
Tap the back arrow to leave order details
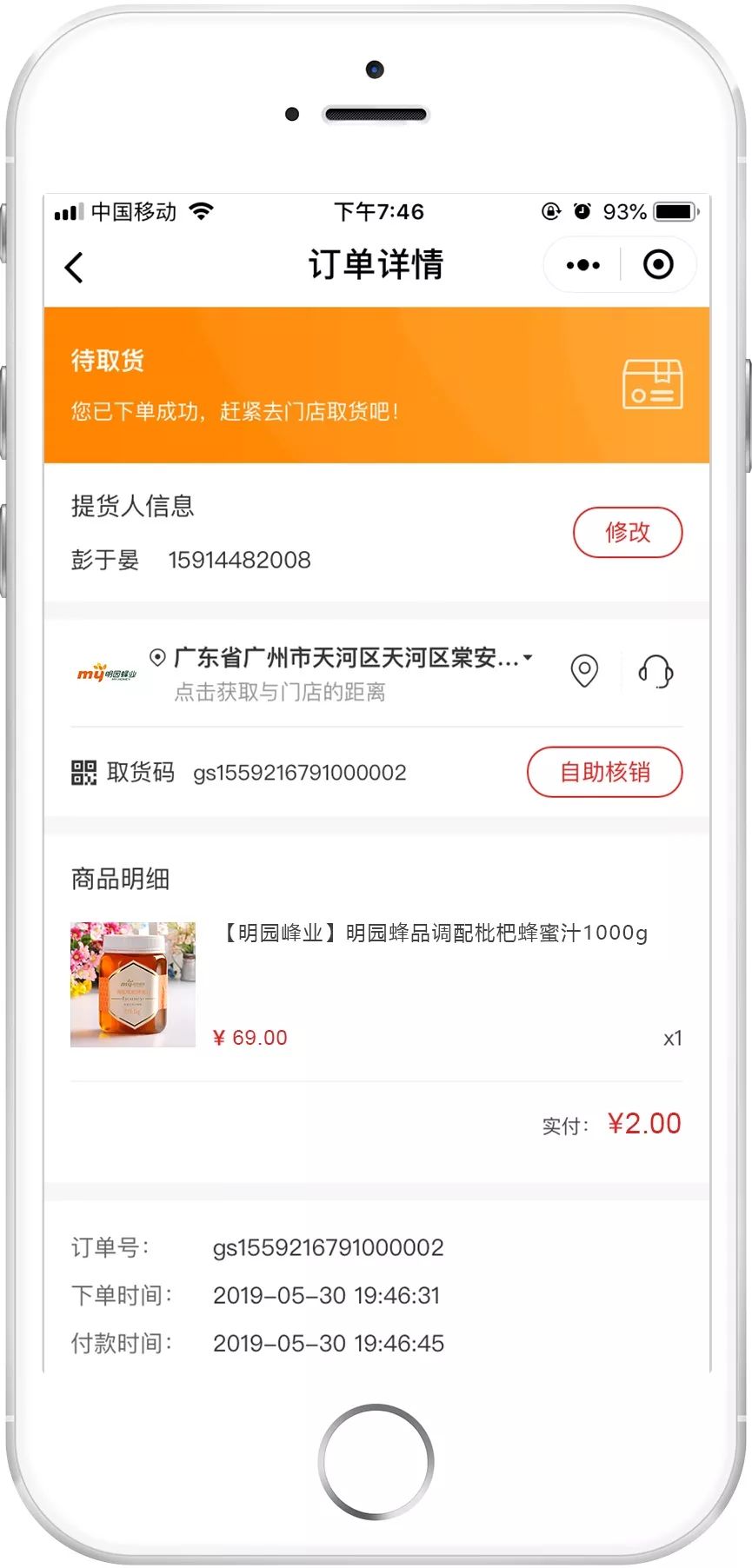coord(74,265)
